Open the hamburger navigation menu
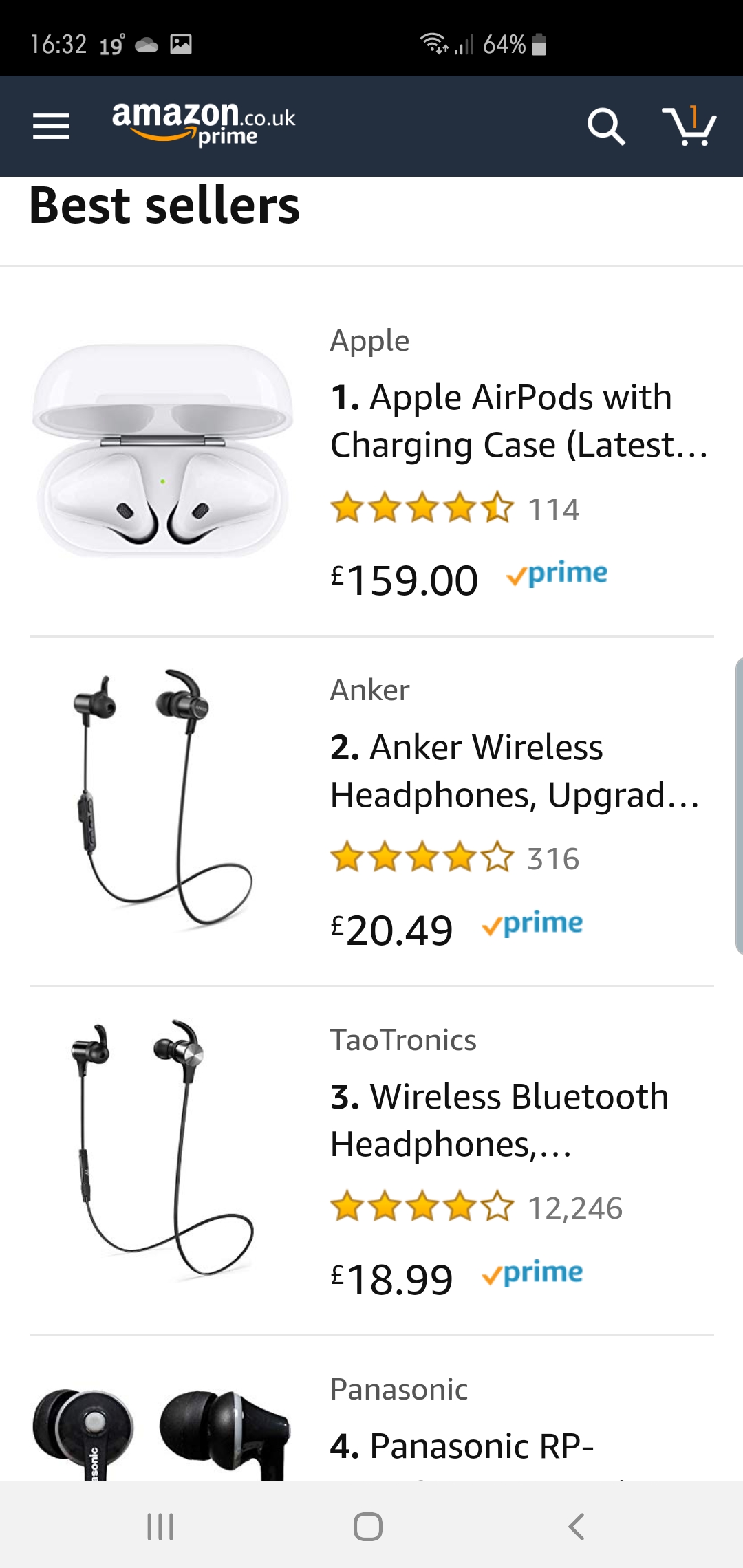Viewport: 743px width, 1568px height. 52,127
